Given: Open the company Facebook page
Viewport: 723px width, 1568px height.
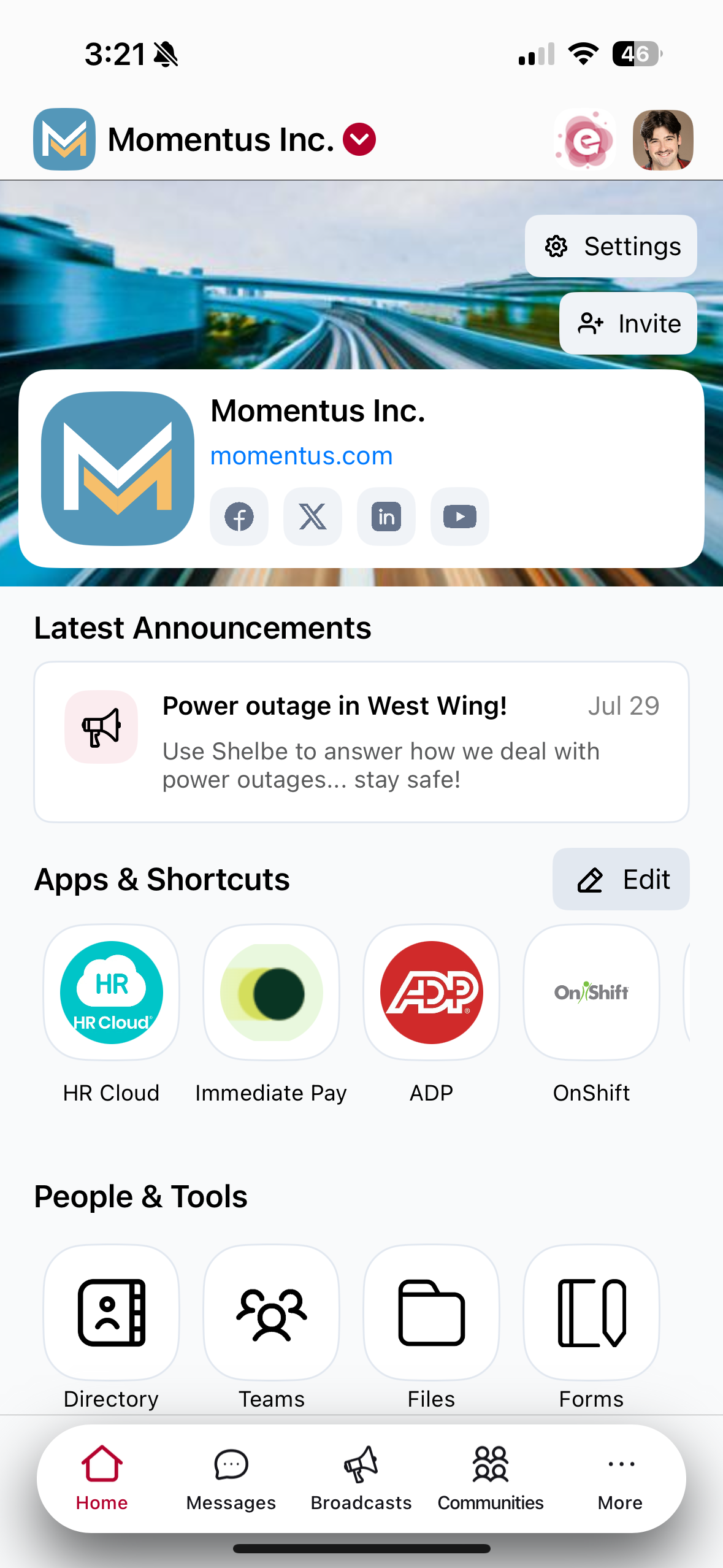Looking at the screenshot, I should tap(239, 517).
